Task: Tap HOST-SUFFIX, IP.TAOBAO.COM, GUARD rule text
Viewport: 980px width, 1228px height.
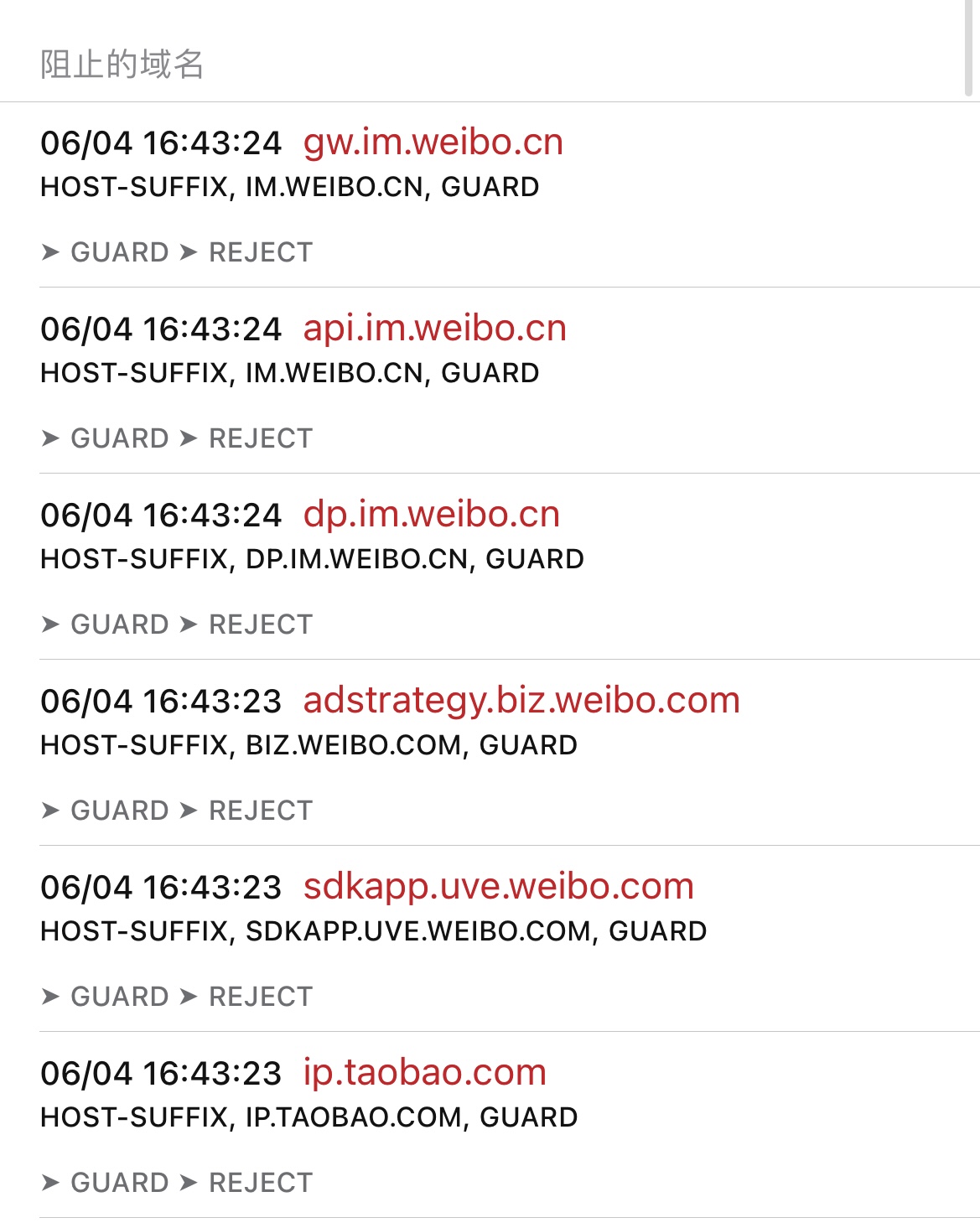Action: 309,1117
